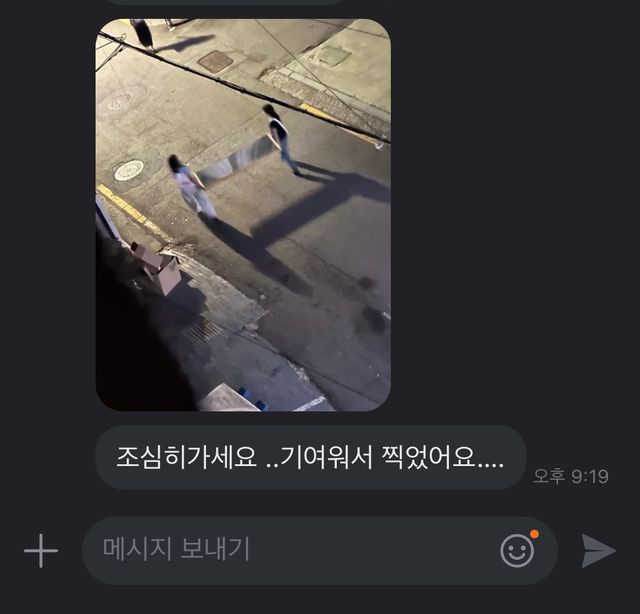
Task: Focus the 메시지 보내기 message field
Action: [x=290, y=550]
